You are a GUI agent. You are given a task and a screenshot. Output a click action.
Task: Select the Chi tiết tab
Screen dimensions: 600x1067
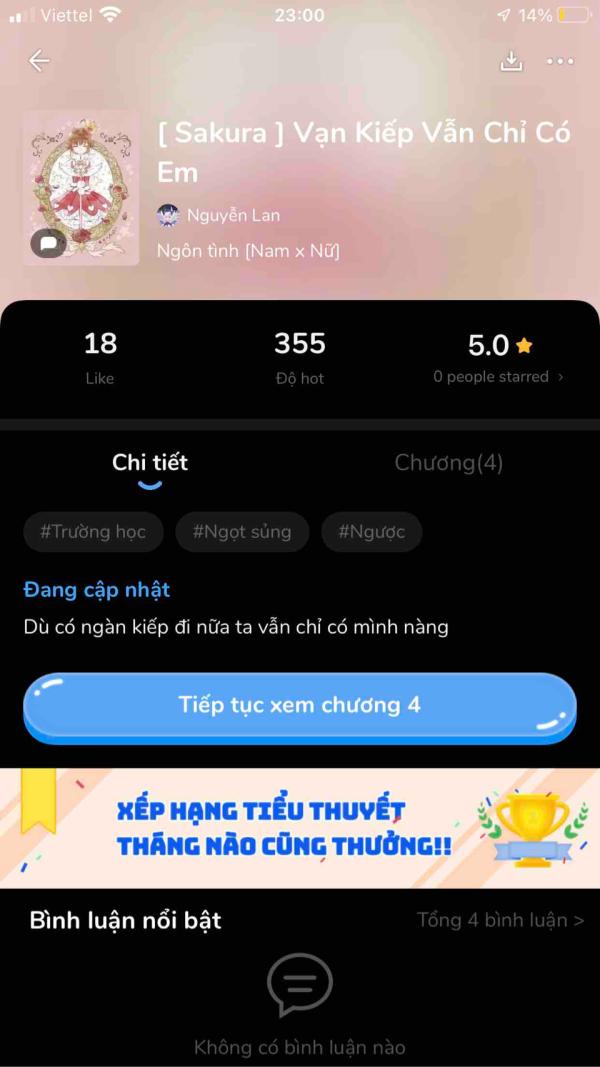tap(150, 462)
